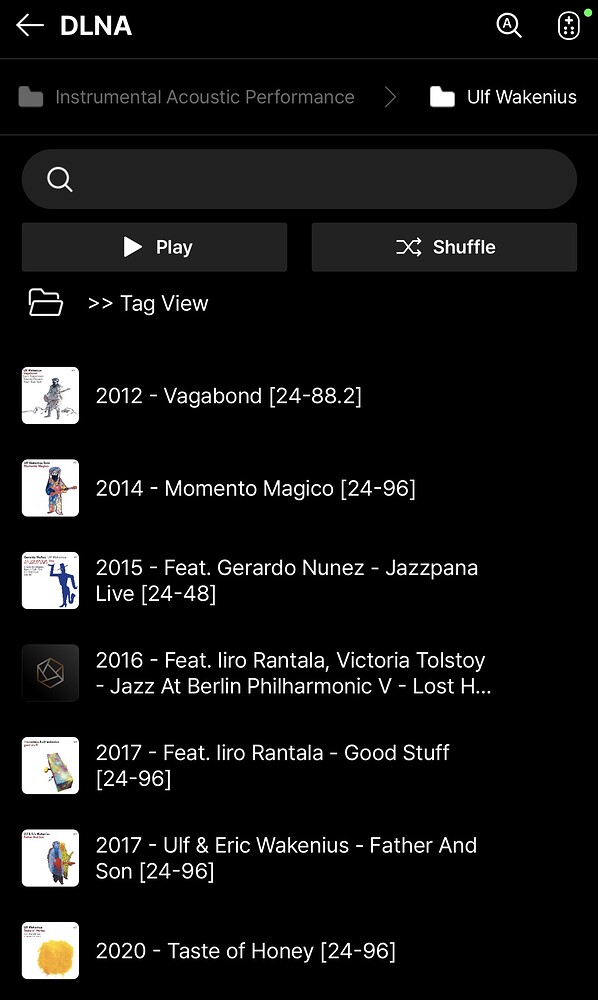598x1000 pixels.
Task: Open 2016 Jazz At Berlin Philharmonic V
Action: 299,673
